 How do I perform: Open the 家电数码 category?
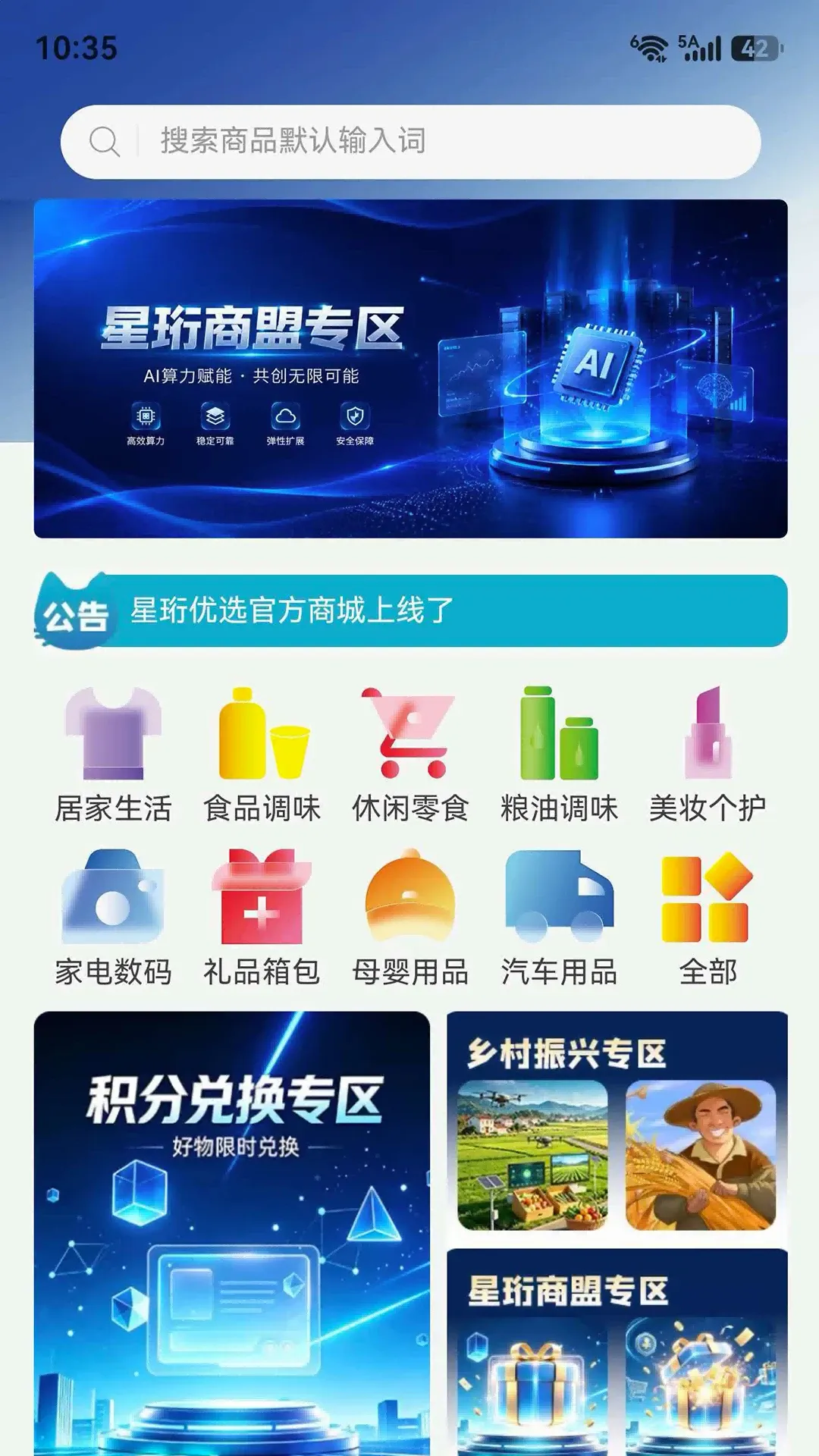(113, 918)
